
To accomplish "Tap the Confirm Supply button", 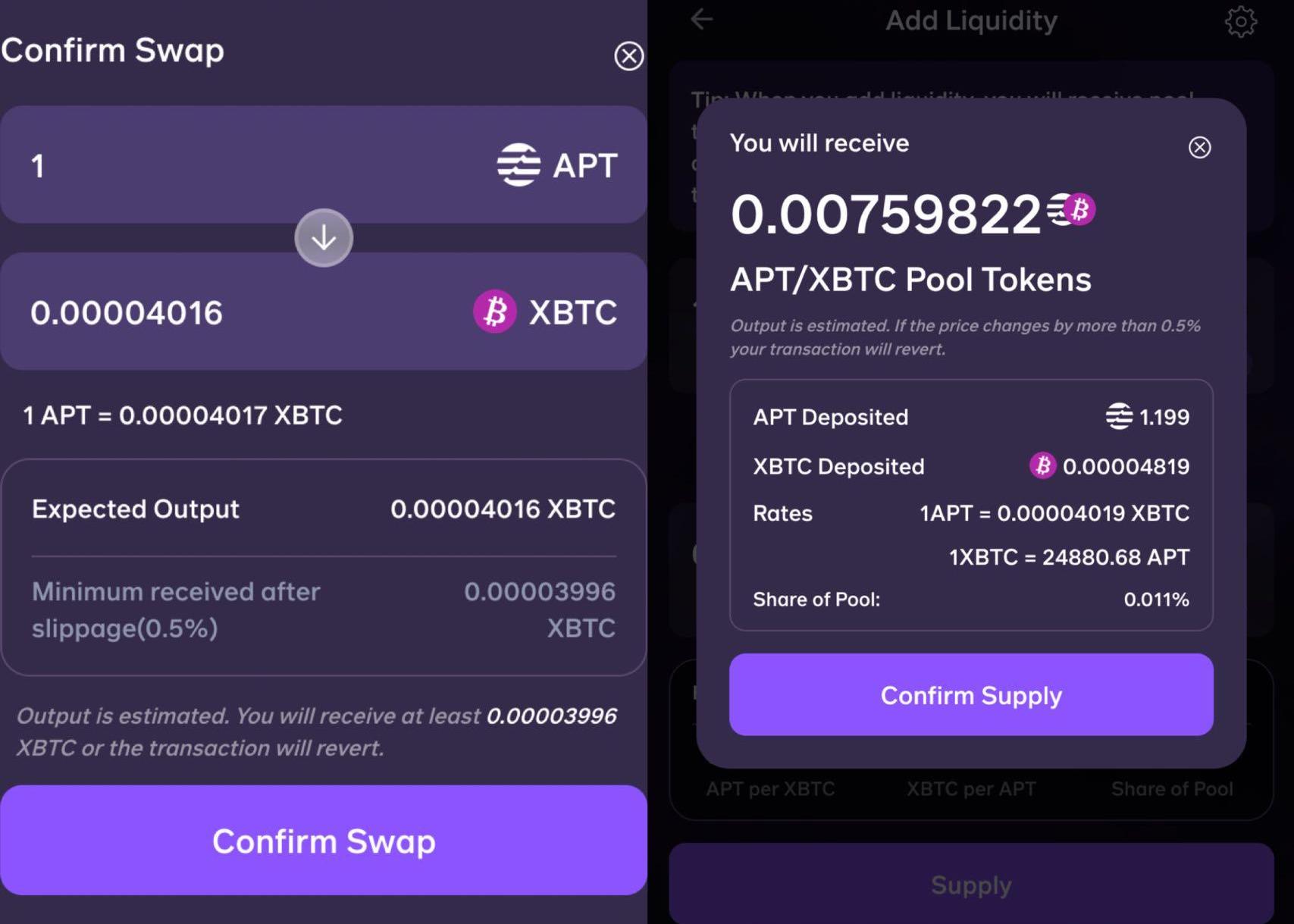I will pyautogui.click(x=971, y=694).
